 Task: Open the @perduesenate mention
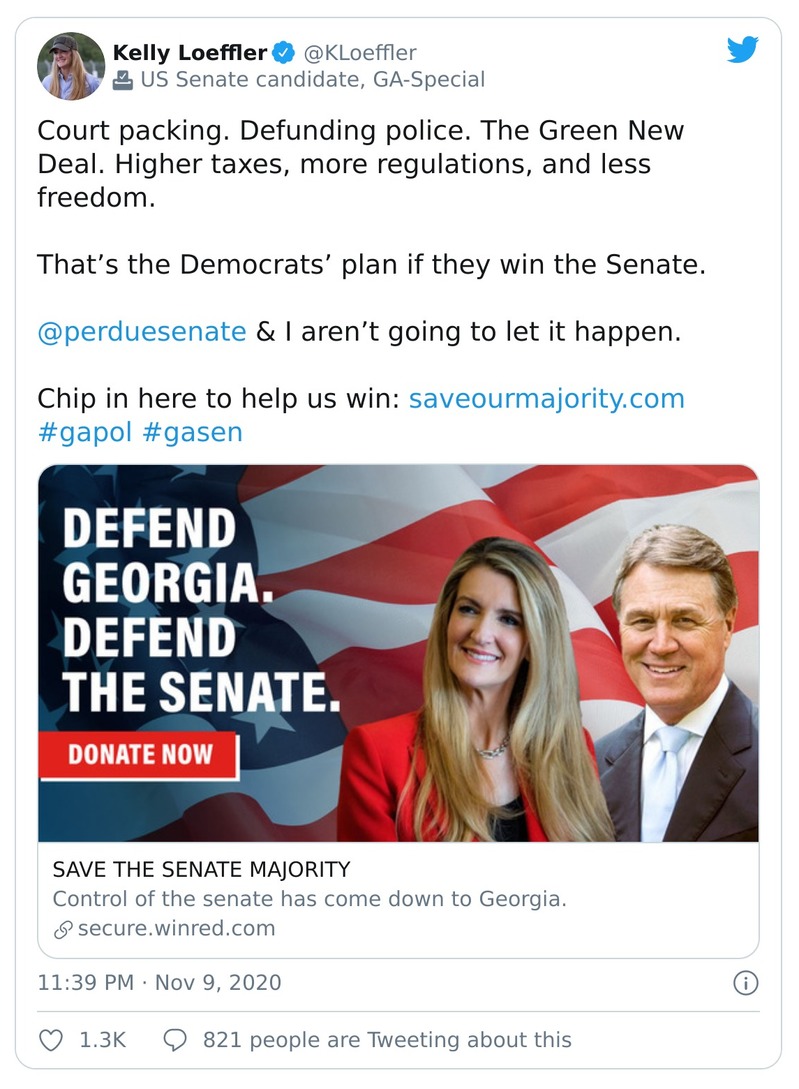click(141, 331)
